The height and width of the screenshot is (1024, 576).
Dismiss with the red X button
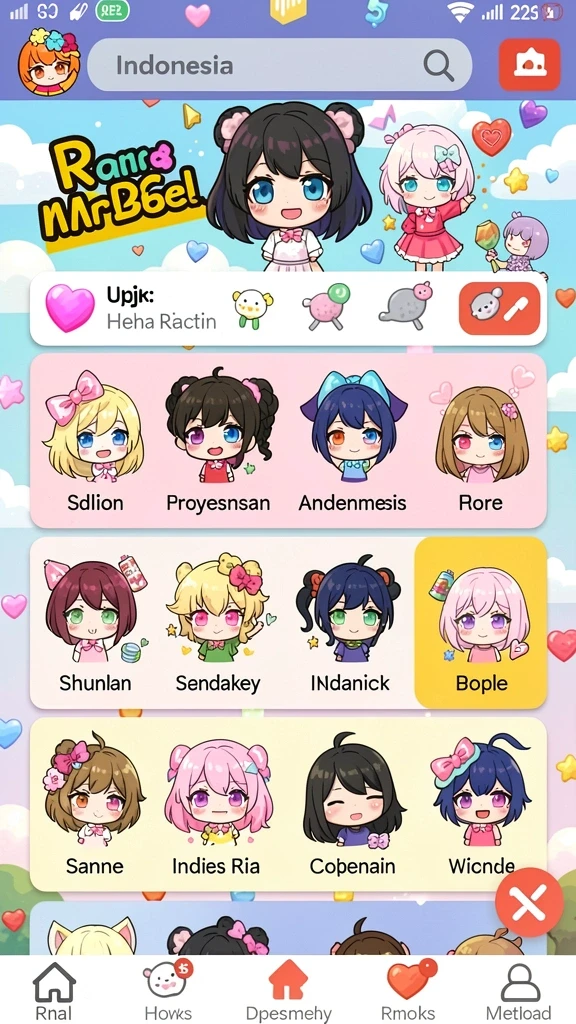[529, 903]
